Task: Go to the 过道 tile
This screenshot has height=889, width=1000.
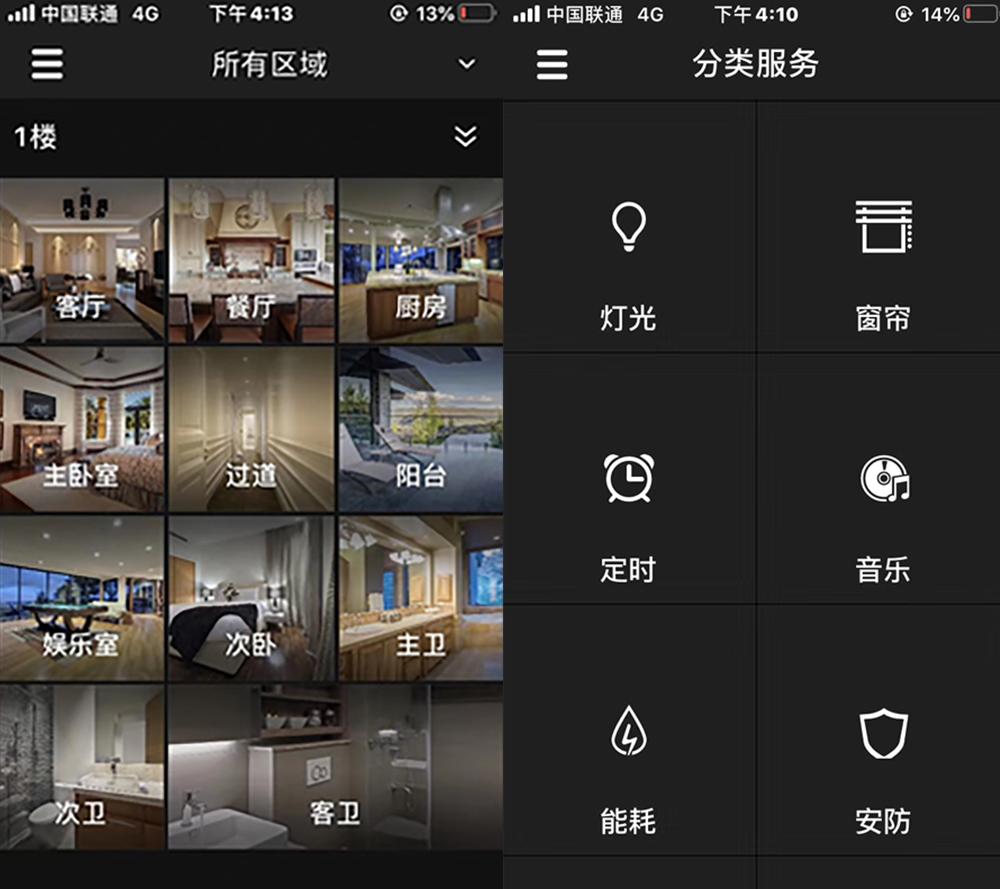Action: point(251,430)
